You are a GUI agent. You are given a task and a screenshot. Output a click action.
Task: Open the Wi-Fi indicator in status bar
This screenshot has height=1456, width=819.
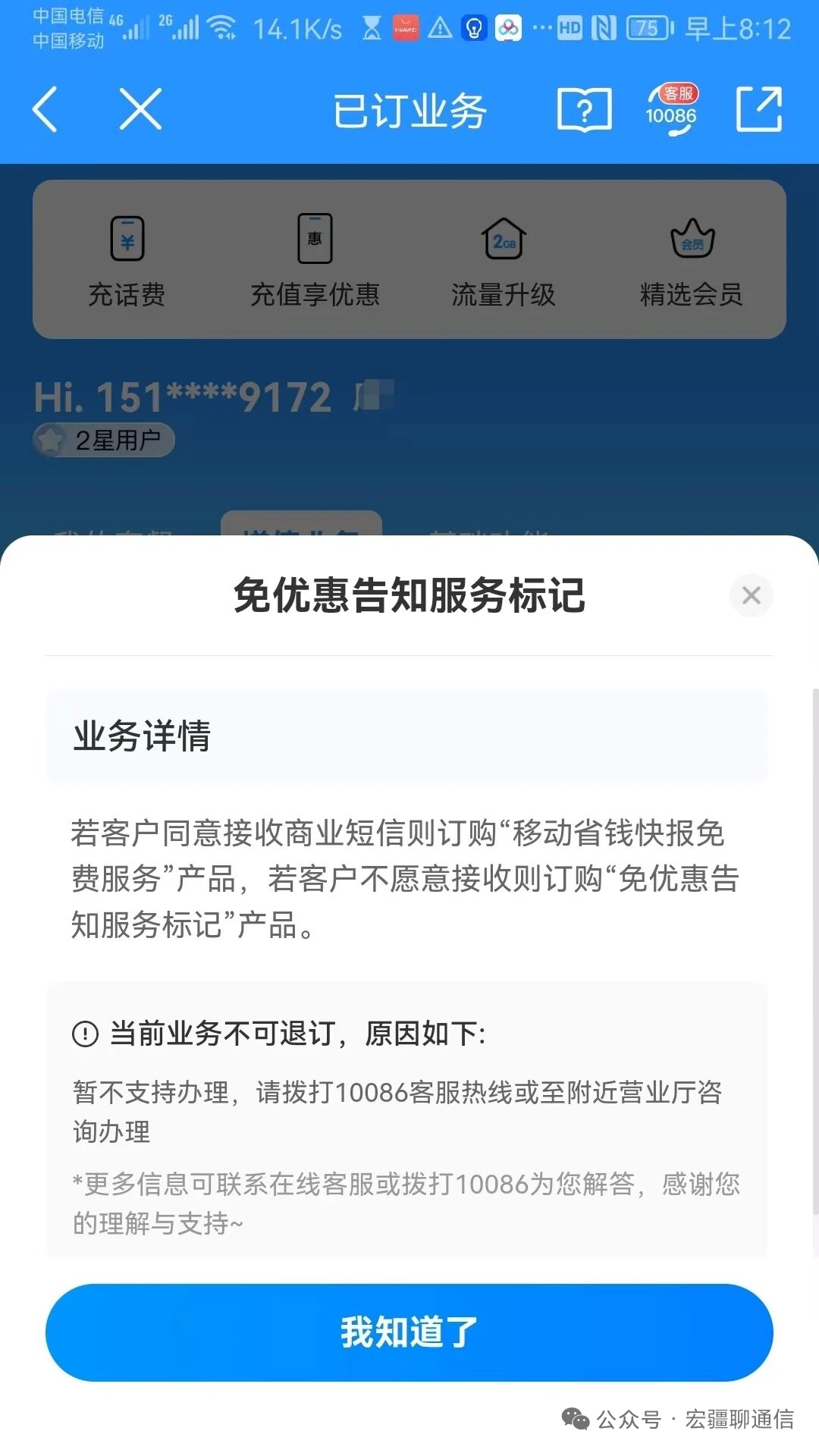pyautogui.click(x=220, y=26)
